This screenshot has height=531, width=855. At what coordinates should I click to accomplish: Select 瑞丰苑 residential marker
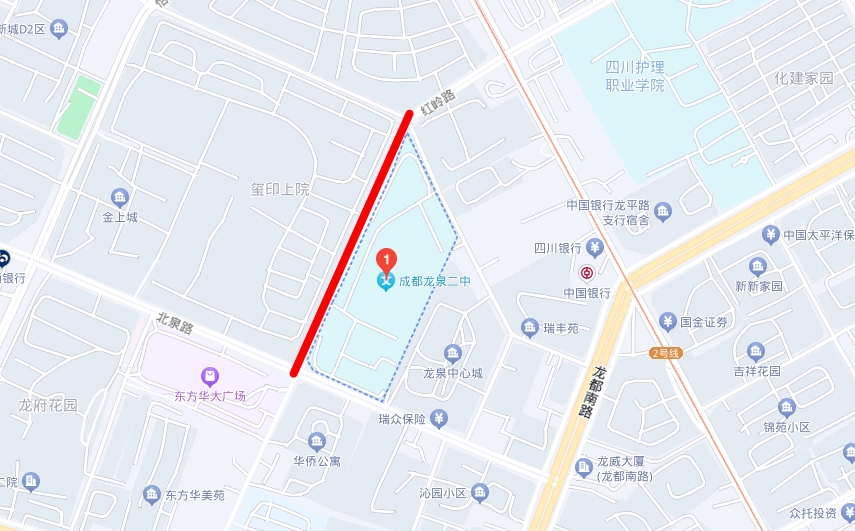pos(530,327)
